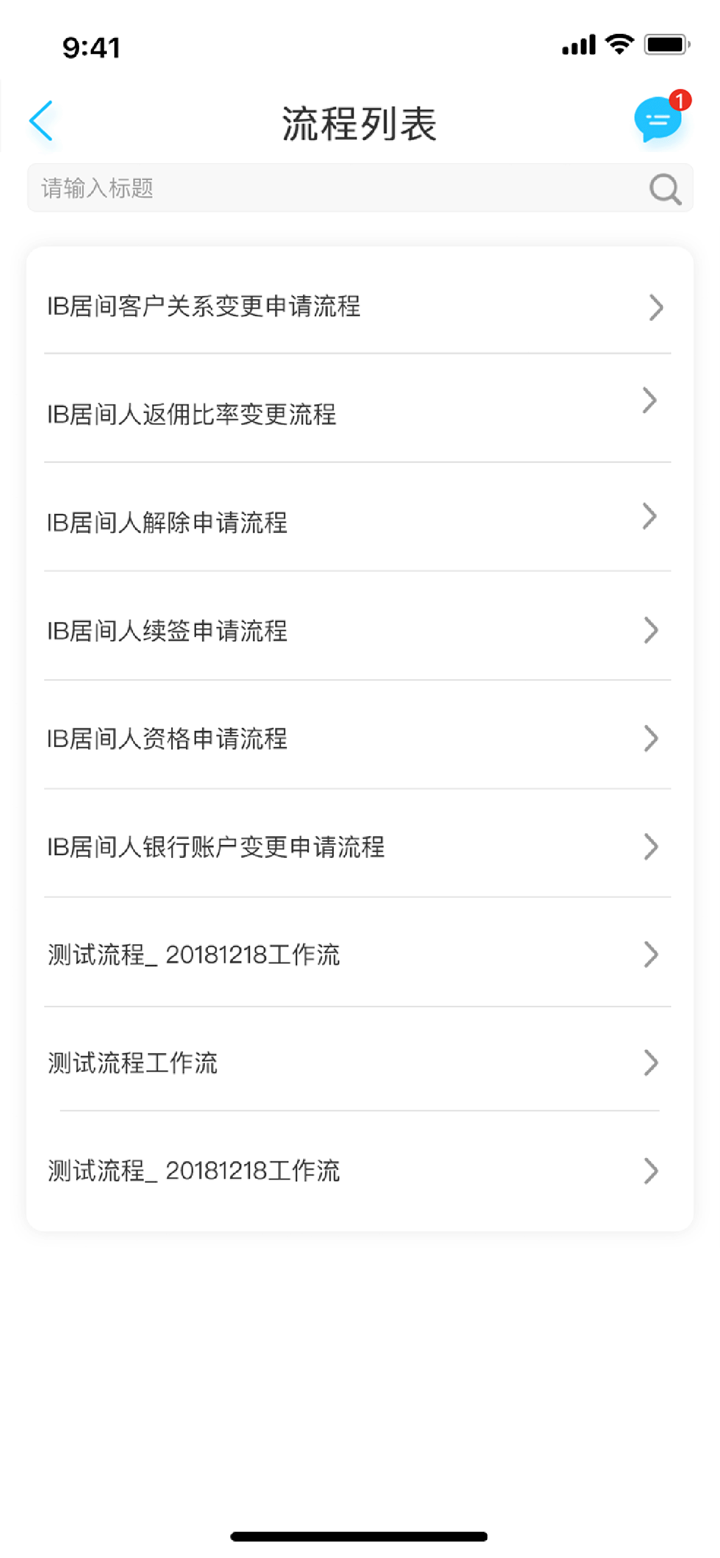Screen dimensions: 720x1558
Task: Tap the magnifying glass search icon
Action: pos(664,188)
